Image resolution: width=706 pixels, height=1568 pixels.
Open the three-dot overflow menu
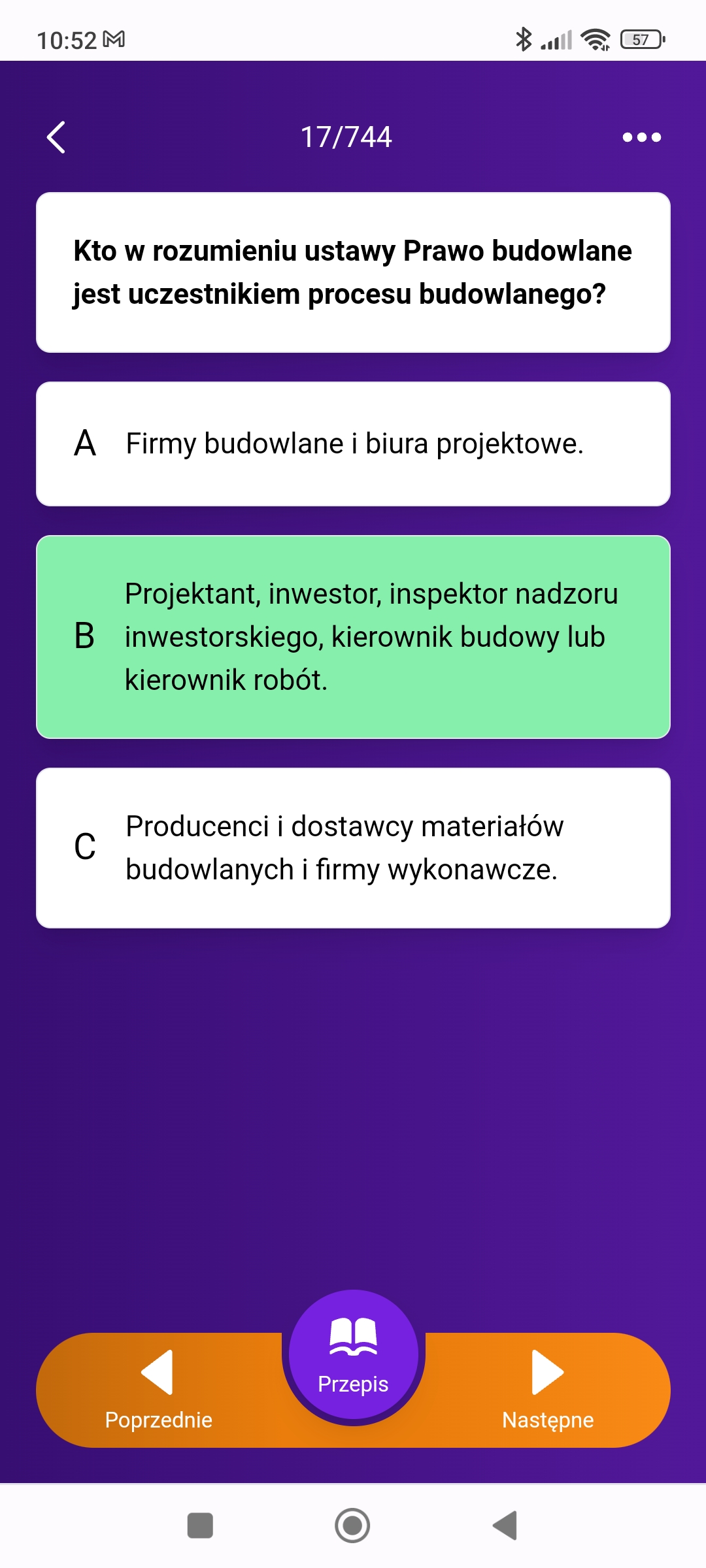click(x=641, y=137)
